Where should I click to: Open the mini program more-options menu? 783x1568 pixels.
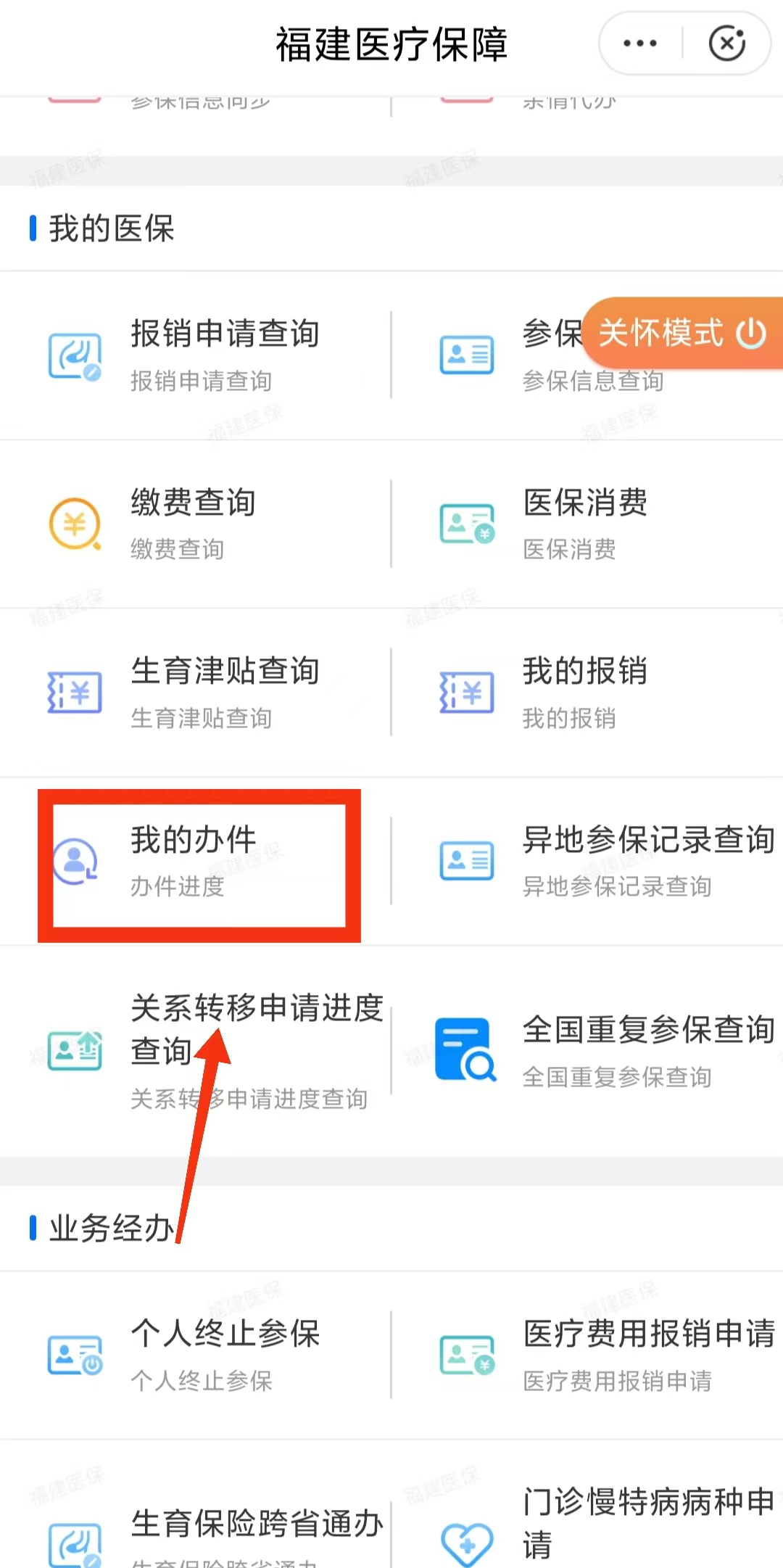tap(640, 44)
